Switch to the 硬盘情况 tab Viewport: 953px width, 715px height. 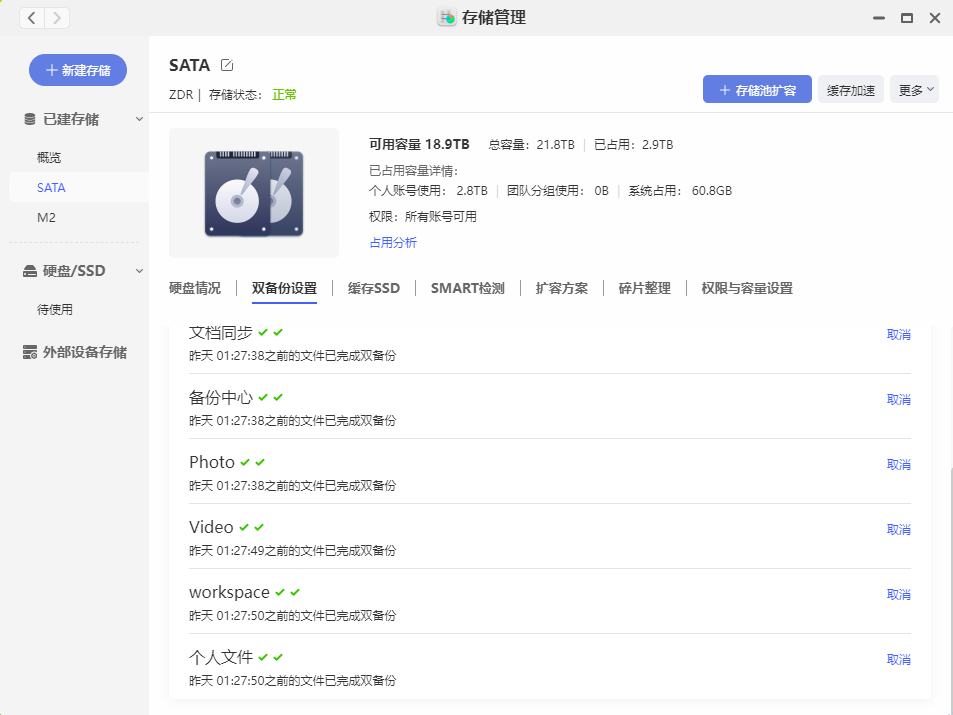click(x=195, y=288)
